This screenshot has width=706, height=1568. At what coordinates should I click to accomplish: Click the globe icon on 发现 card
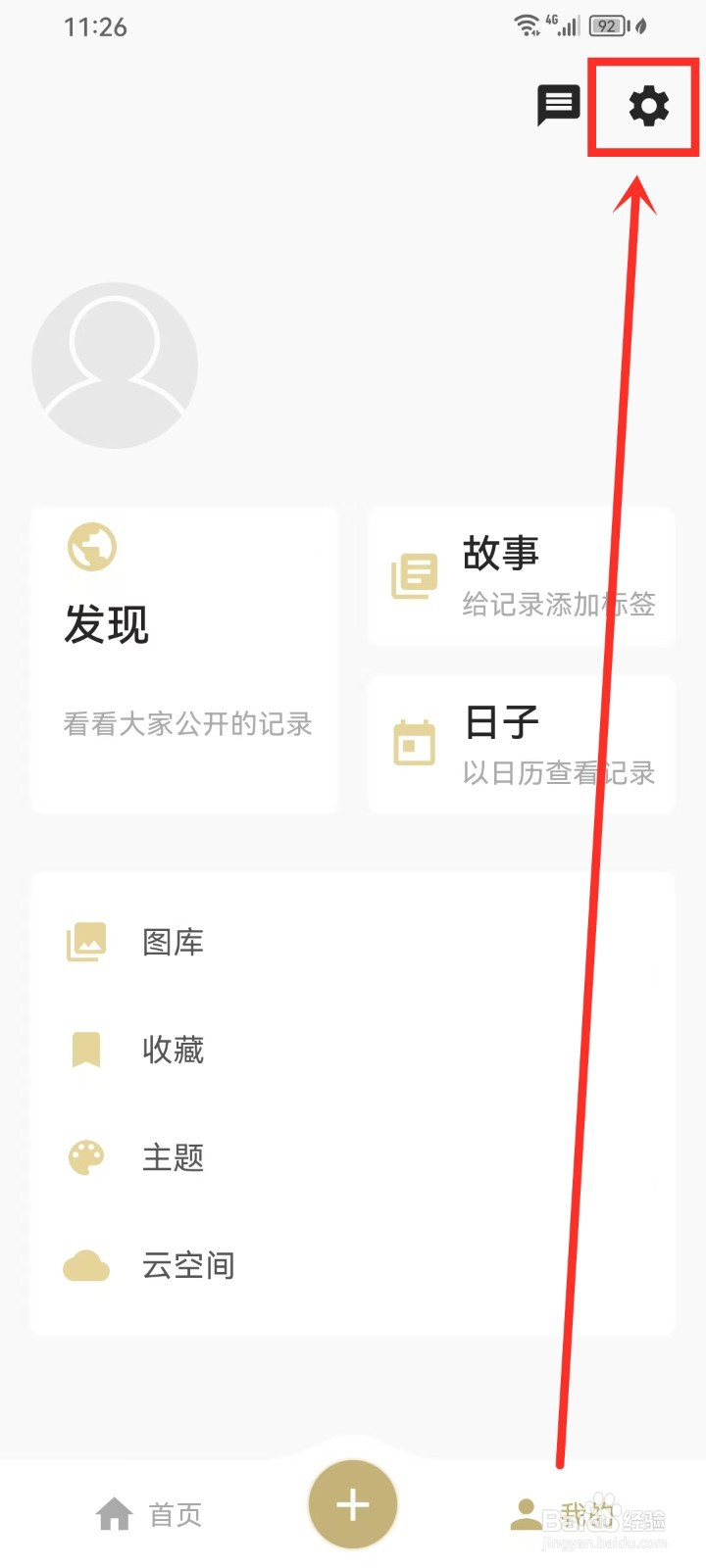(89, 547)
